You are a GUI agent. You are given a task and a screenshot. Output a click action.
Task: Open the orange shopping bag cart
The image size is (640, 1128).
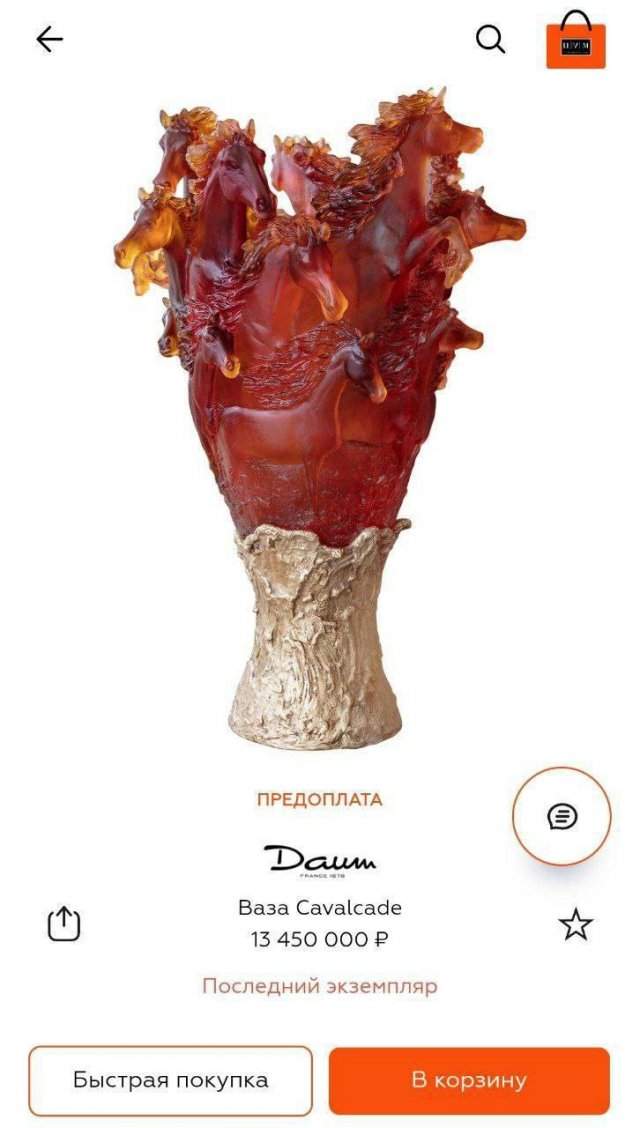point(575,40)
